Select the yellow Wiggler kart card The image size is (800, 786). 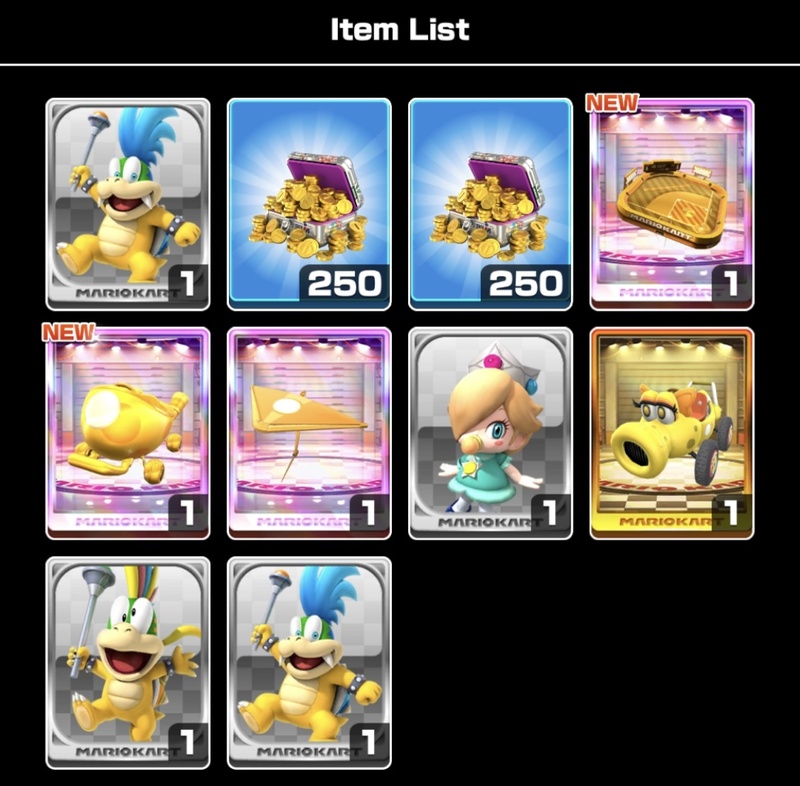(671, 433)
